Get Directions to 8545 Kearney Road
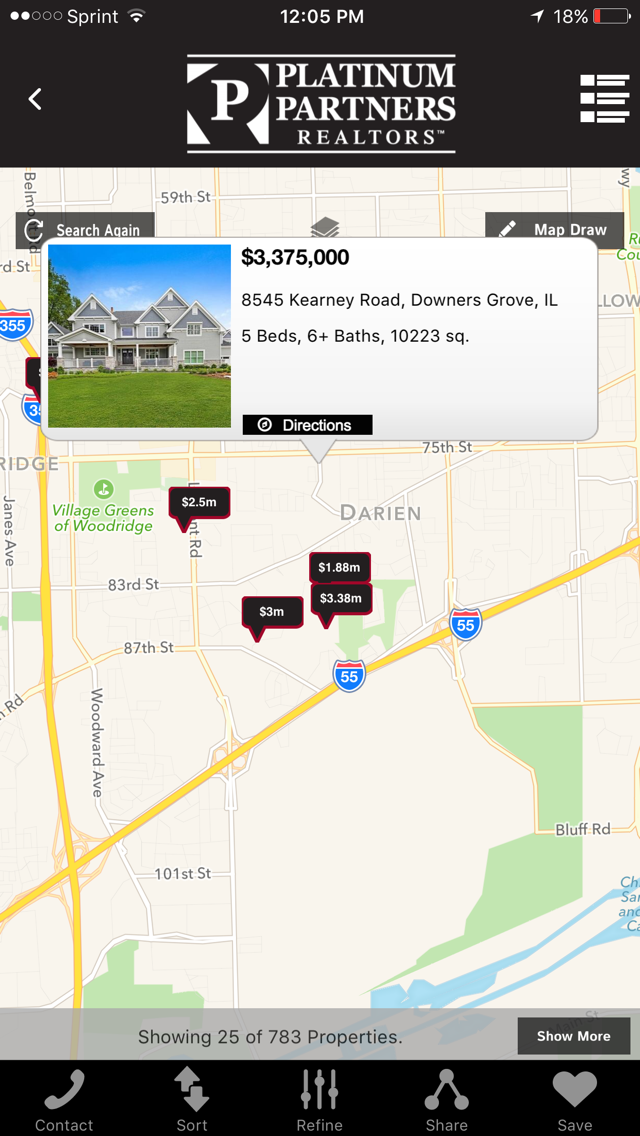This screenshot has height=1136, width=640. pos(307,425)
